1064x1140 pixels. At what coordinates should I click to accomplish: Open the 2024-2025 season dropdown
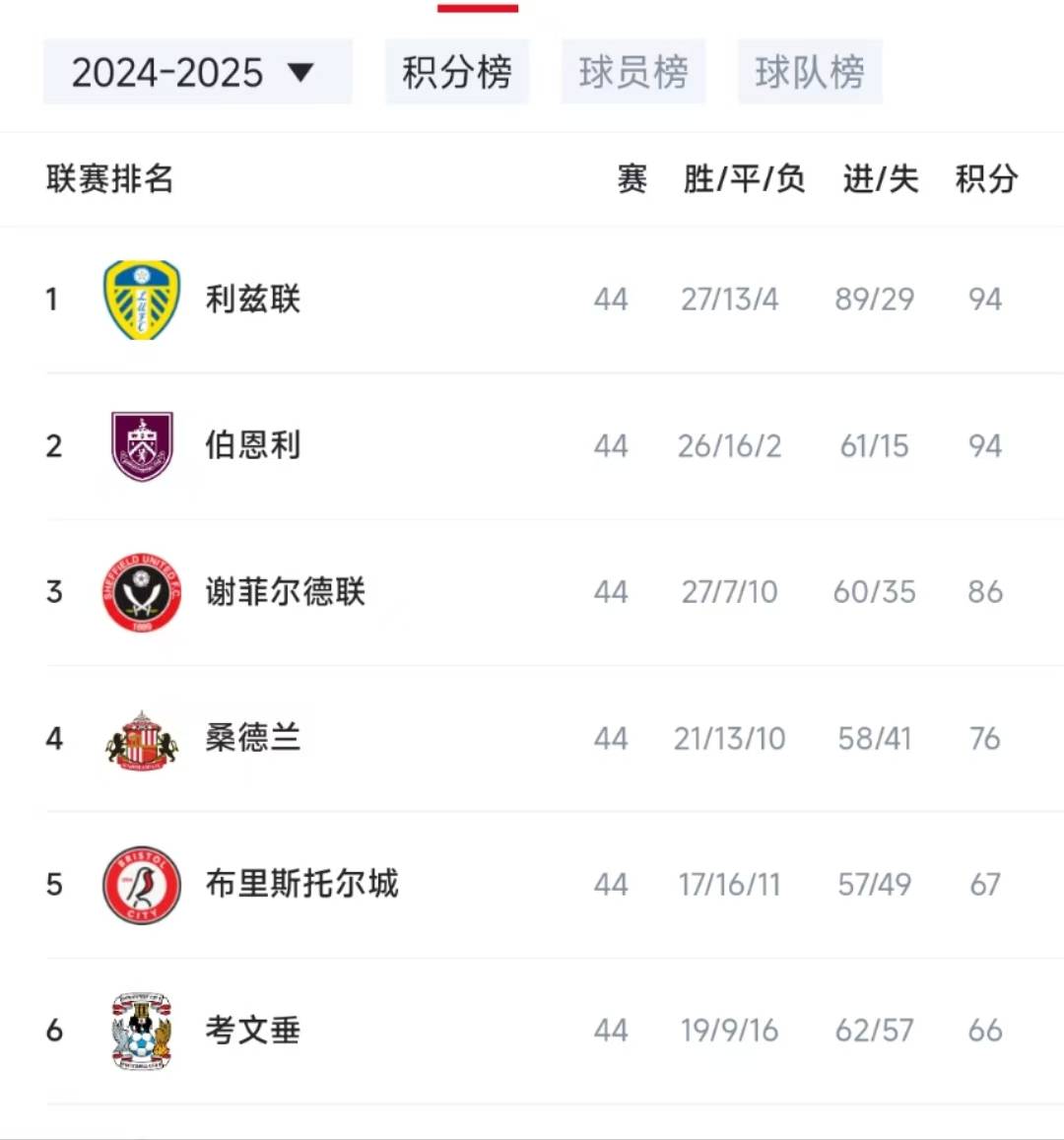point(196,70)
